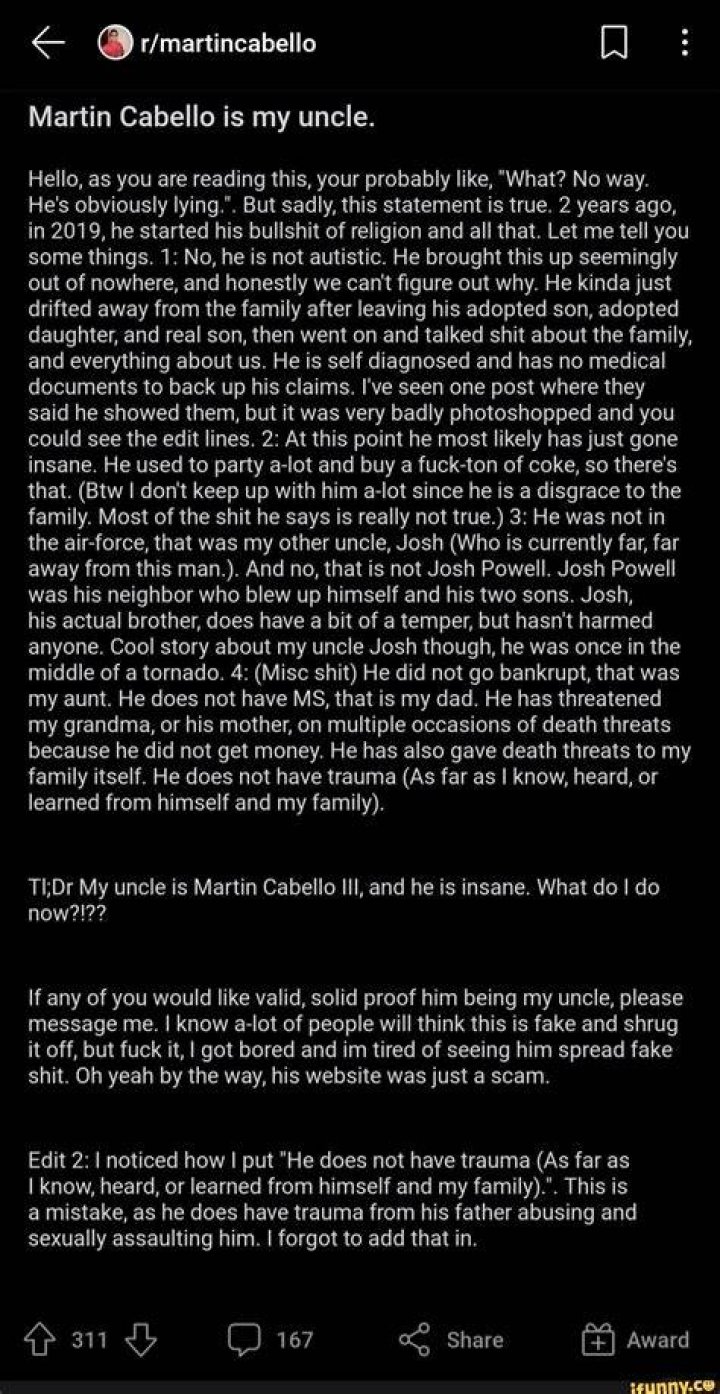Go back using the top-left arrow
Screen dimensions: 720x1394
(x=48, y=44)
